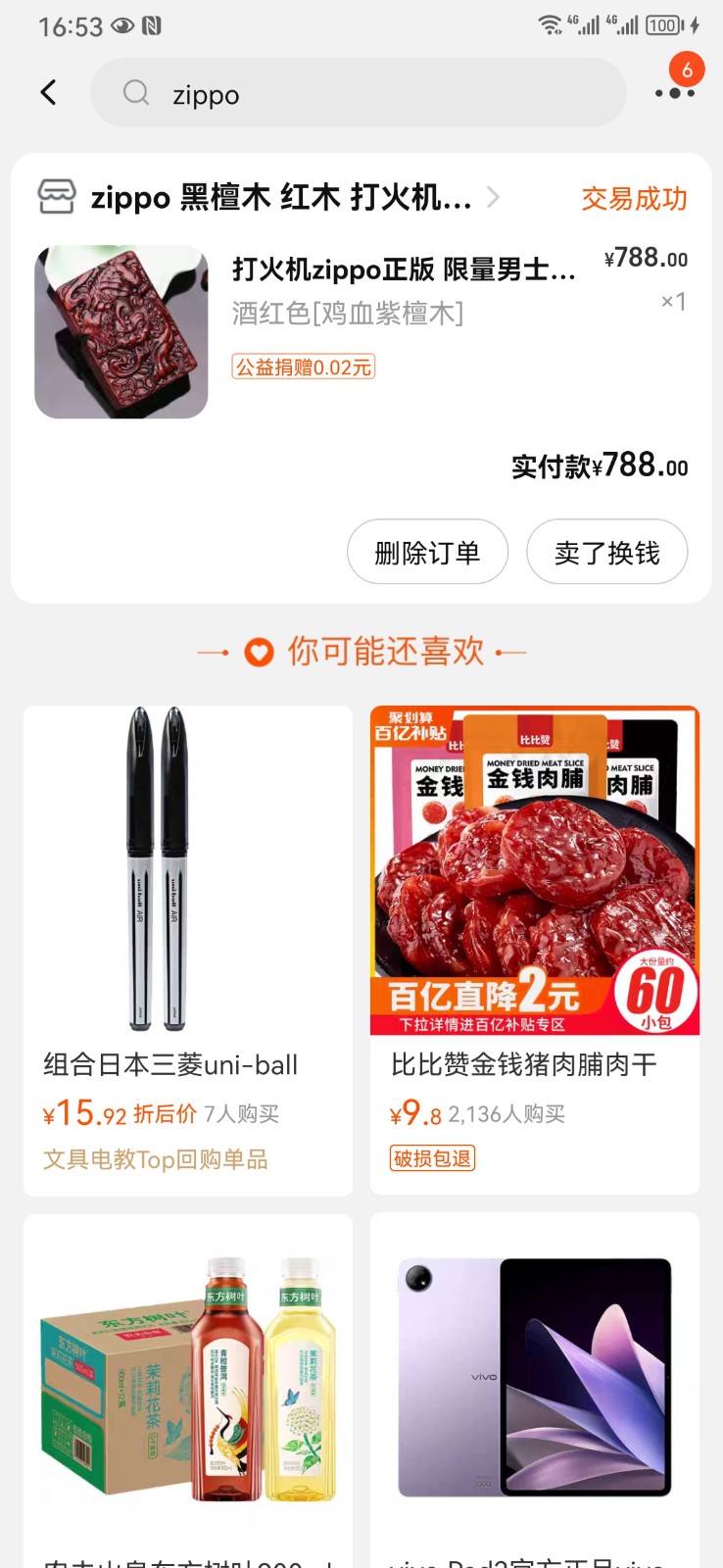Tap the 卖了换钱 button
723x1568 pixels.
[x=606, y=553]
